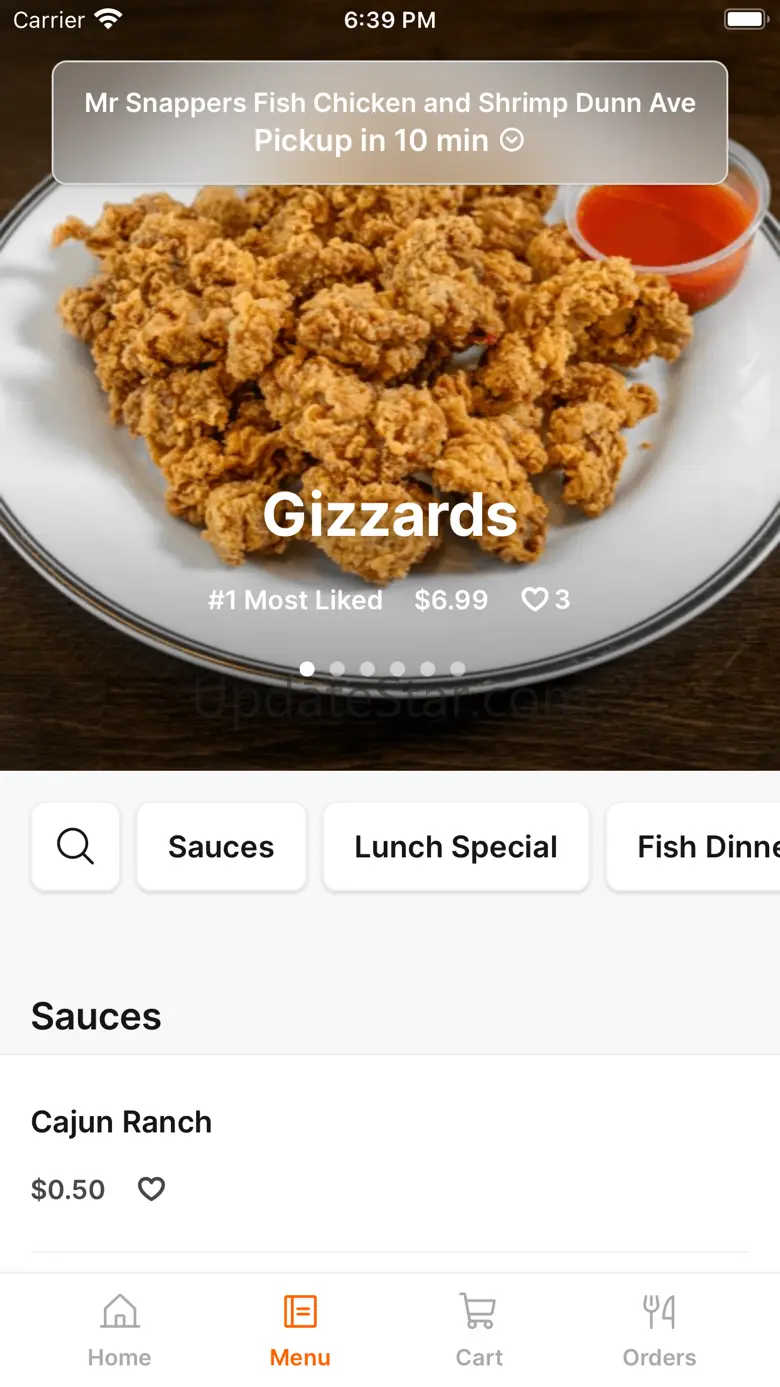780x1387 pixels.
Task: Select the Sauces category chip
Action: [x=221, y=847]
